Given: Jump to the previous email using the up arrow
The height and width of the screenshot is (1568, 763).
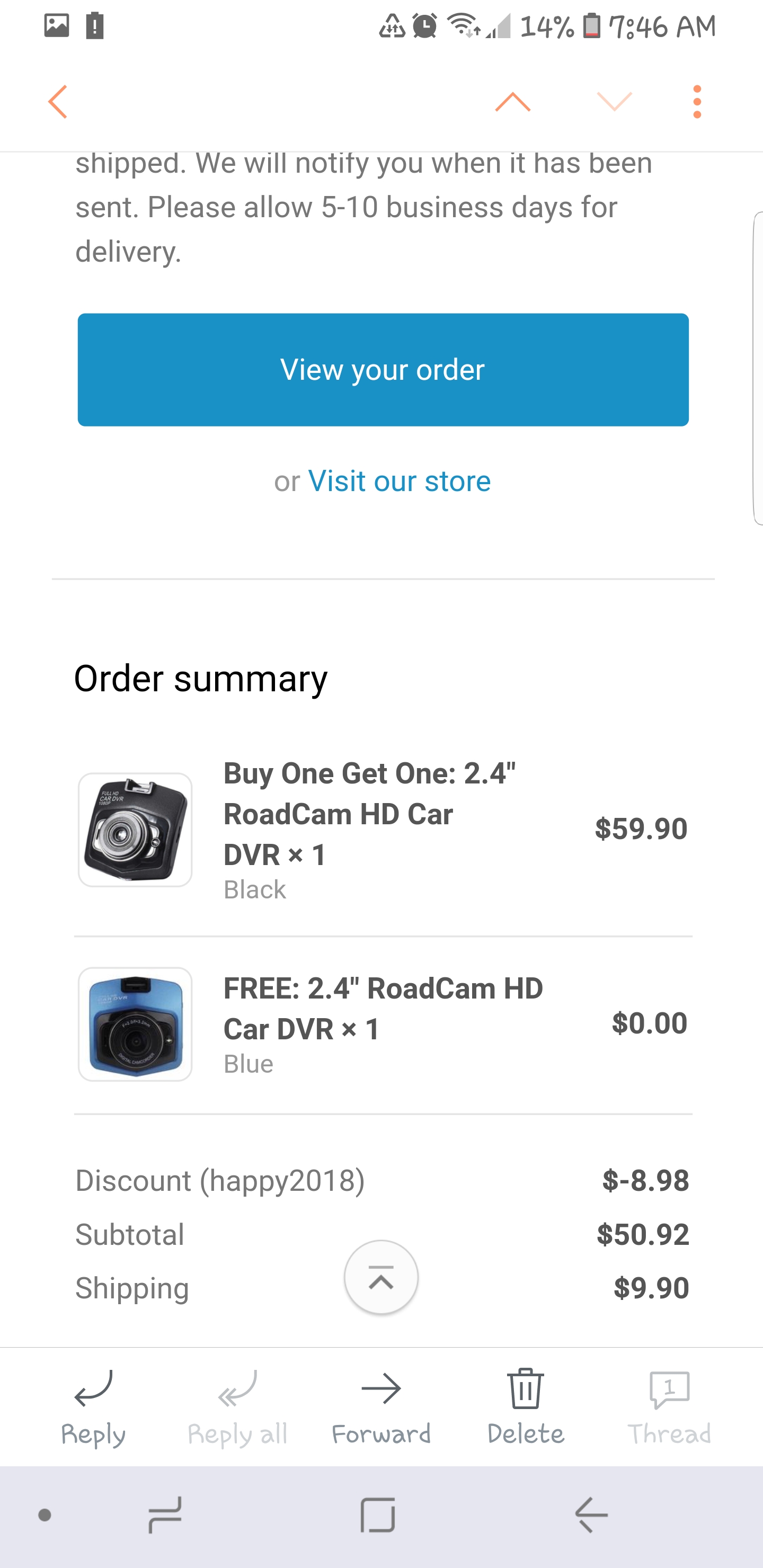Looking at the screenshot, I should [513, 102].
